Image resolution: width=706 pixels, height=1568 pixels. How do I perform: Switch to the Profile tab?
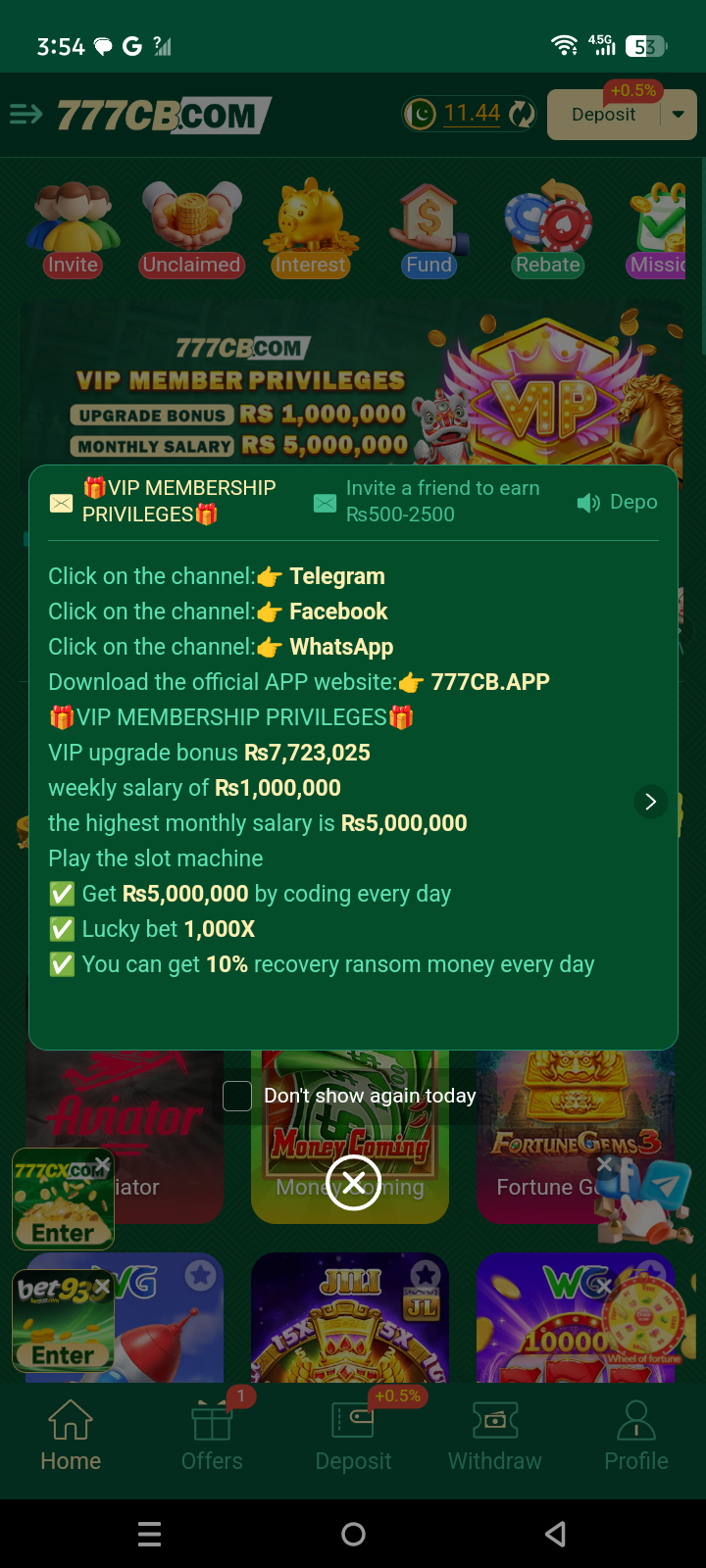pos(635,1436)
